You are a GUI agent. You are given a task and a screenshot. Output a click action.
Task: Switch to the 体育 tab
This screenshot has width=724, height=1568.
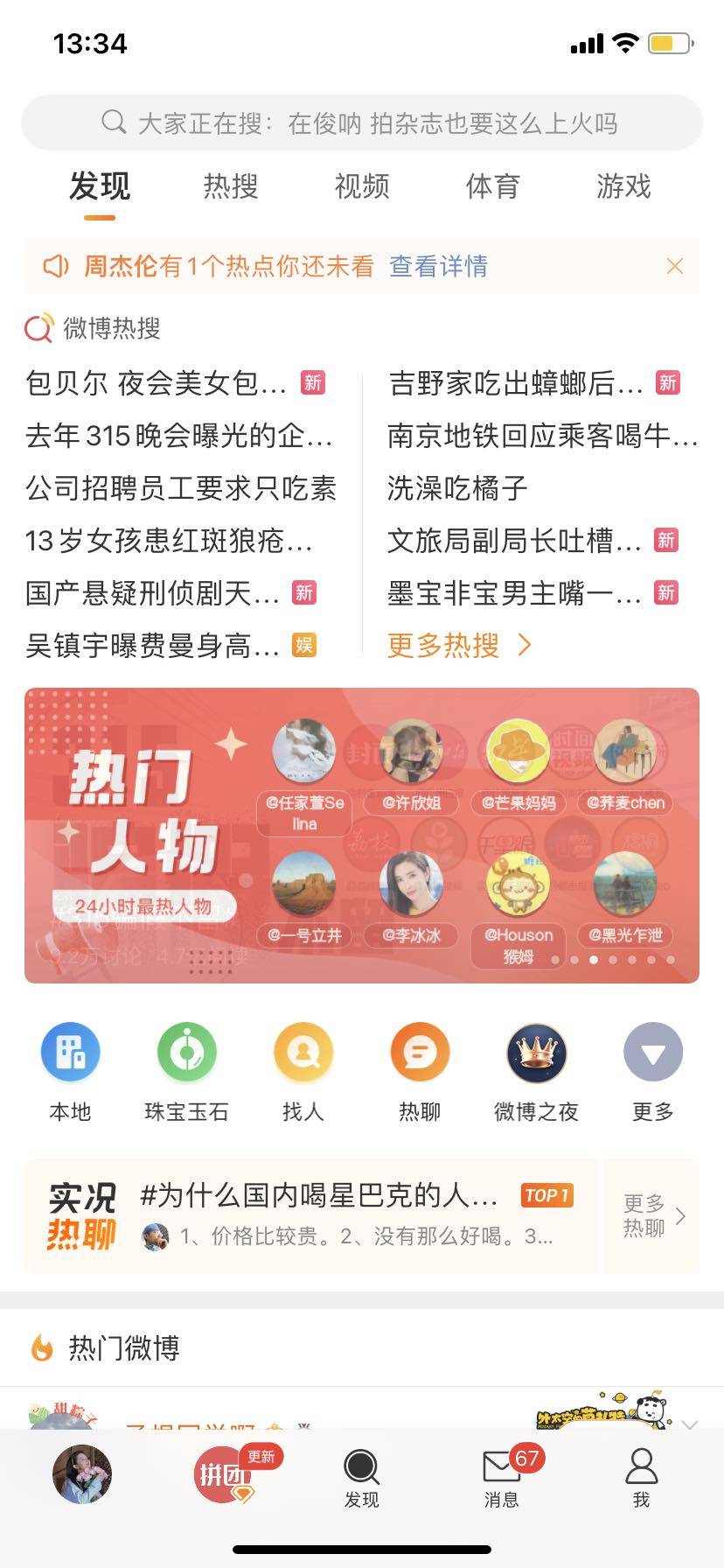(x=493, y=186)
